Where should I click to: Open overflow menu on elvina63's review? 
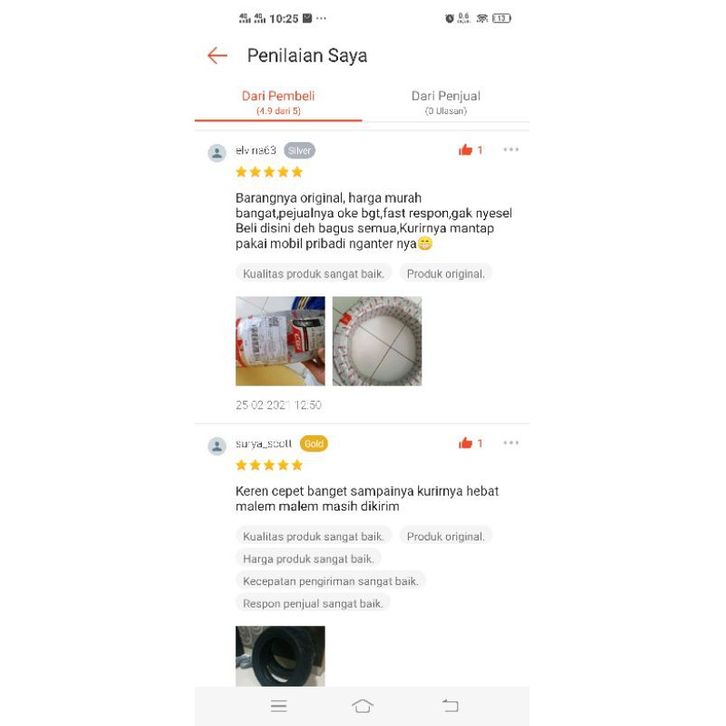coord(511,150)
